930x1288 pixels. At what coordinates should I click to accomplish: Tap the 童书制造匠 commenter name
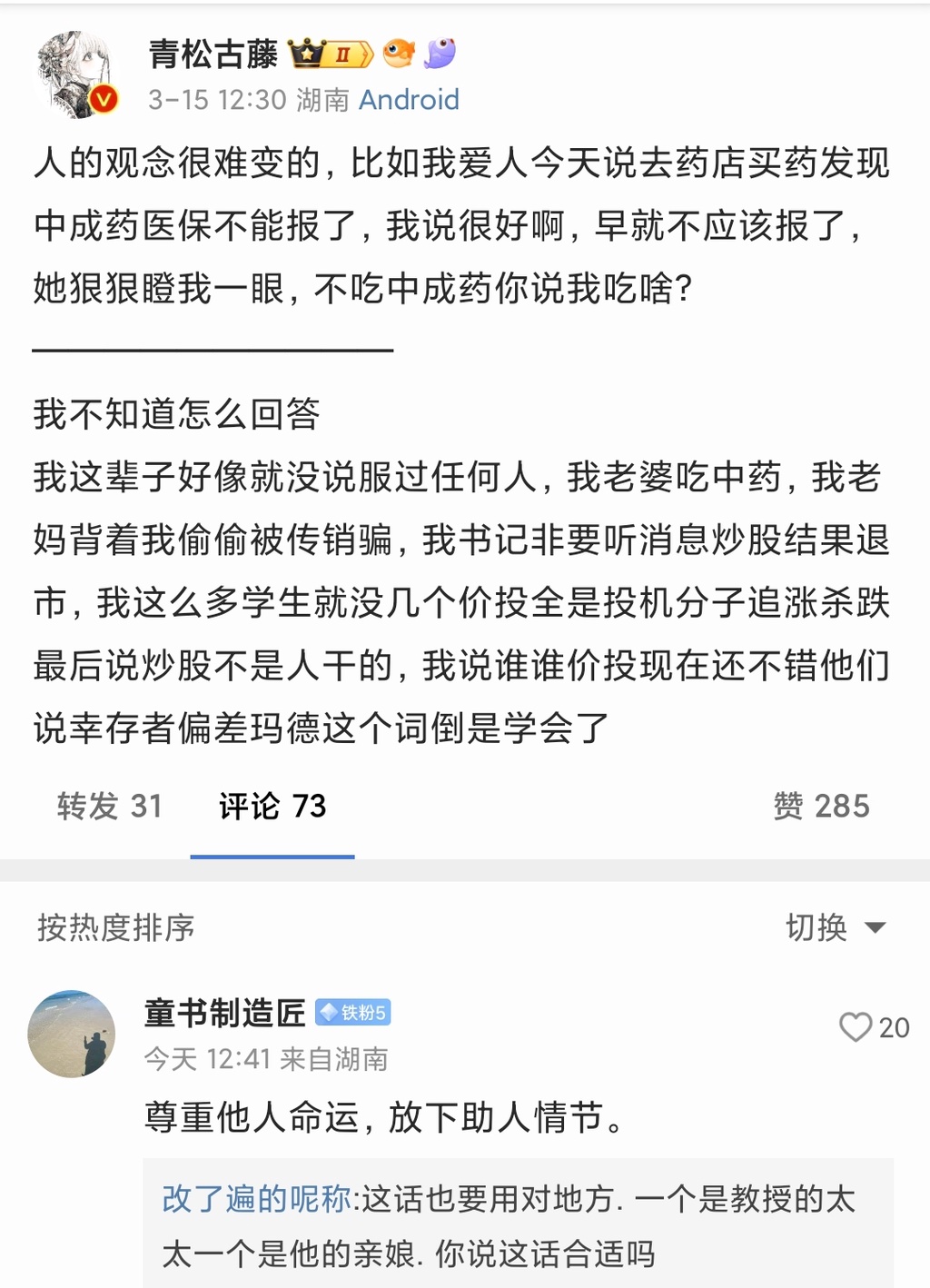pos(224,1012)
